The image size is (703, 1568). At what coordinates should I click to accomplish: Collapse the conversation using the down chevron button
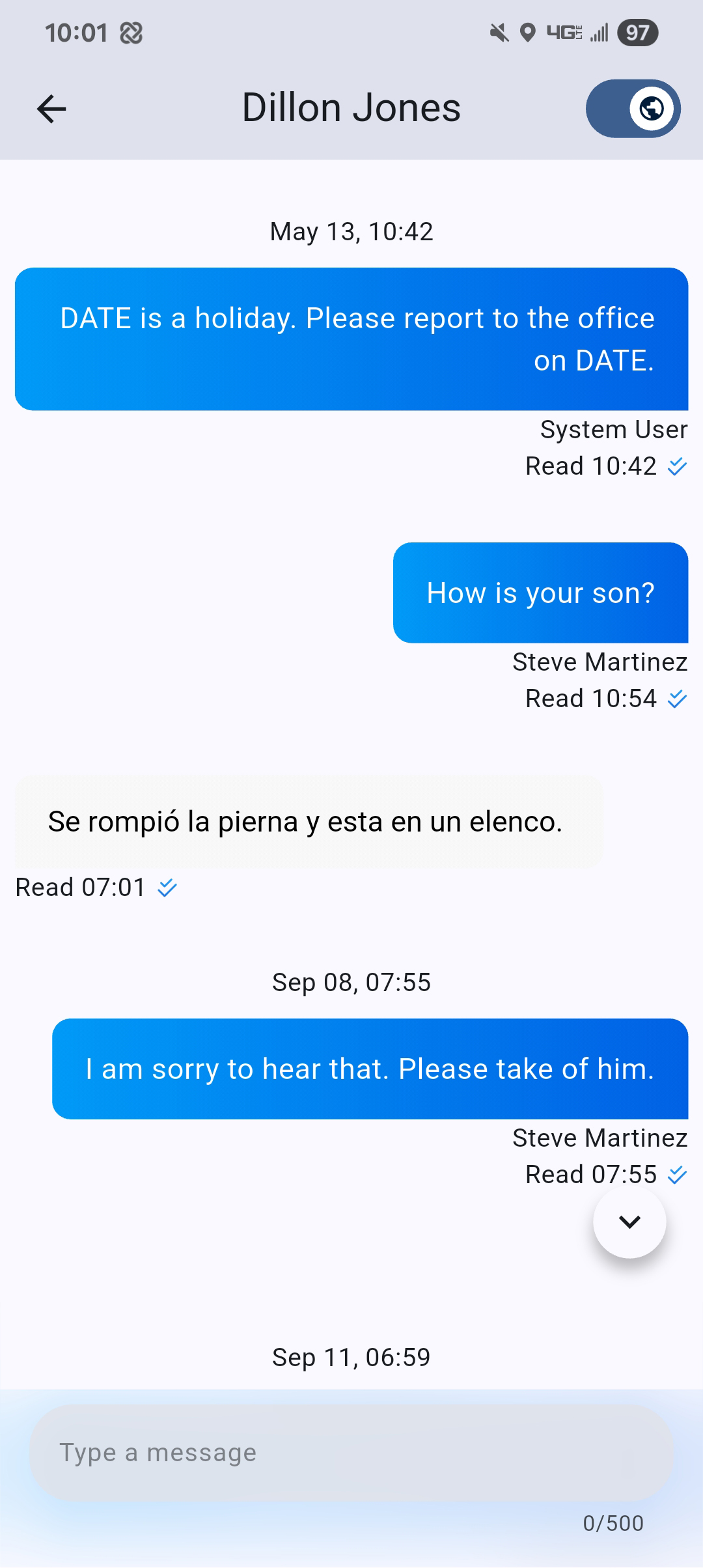[629, 1222]
